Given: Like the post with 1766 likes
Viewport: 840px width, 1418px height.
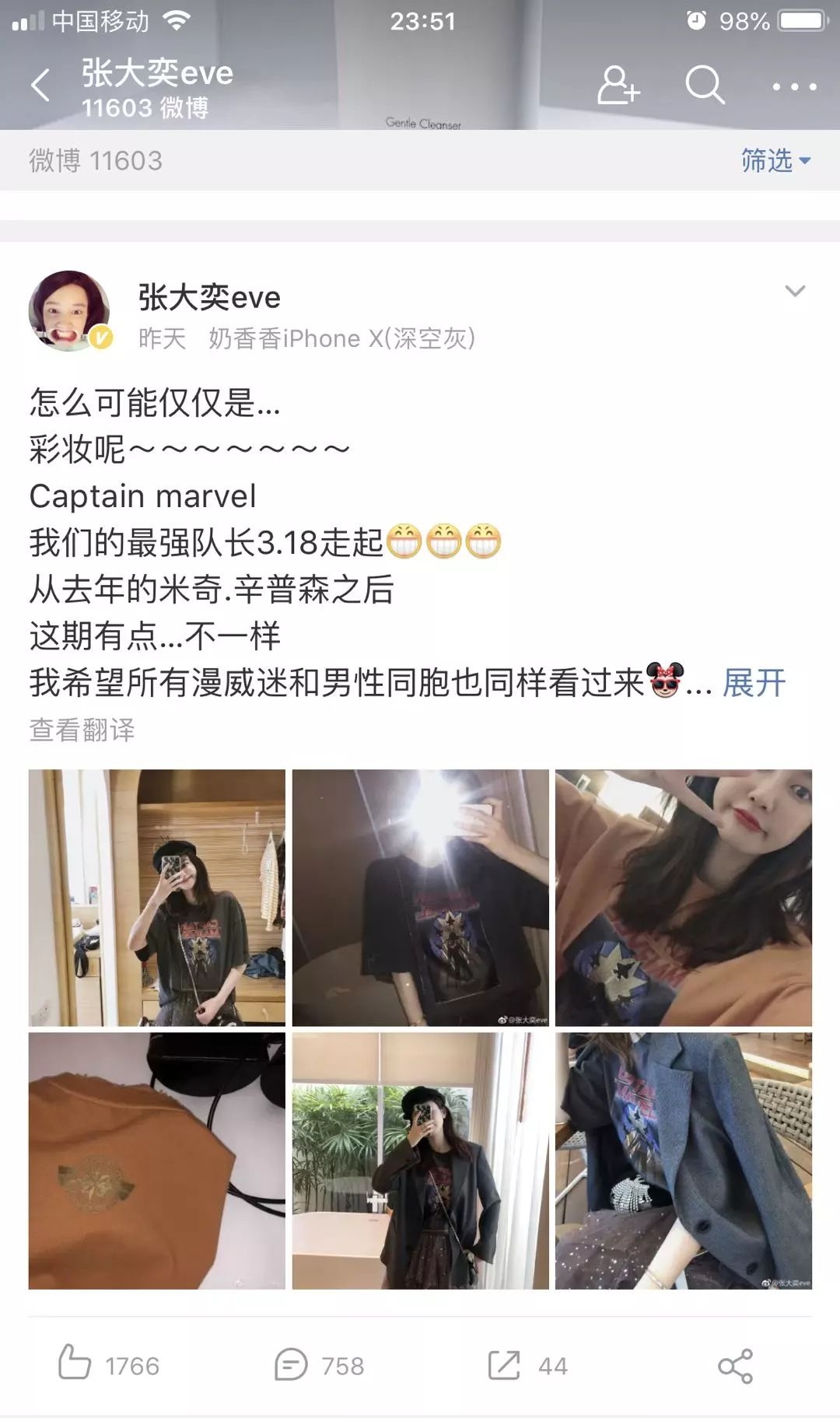Looking at the screenshot, I should click(x=109, y=1365).
